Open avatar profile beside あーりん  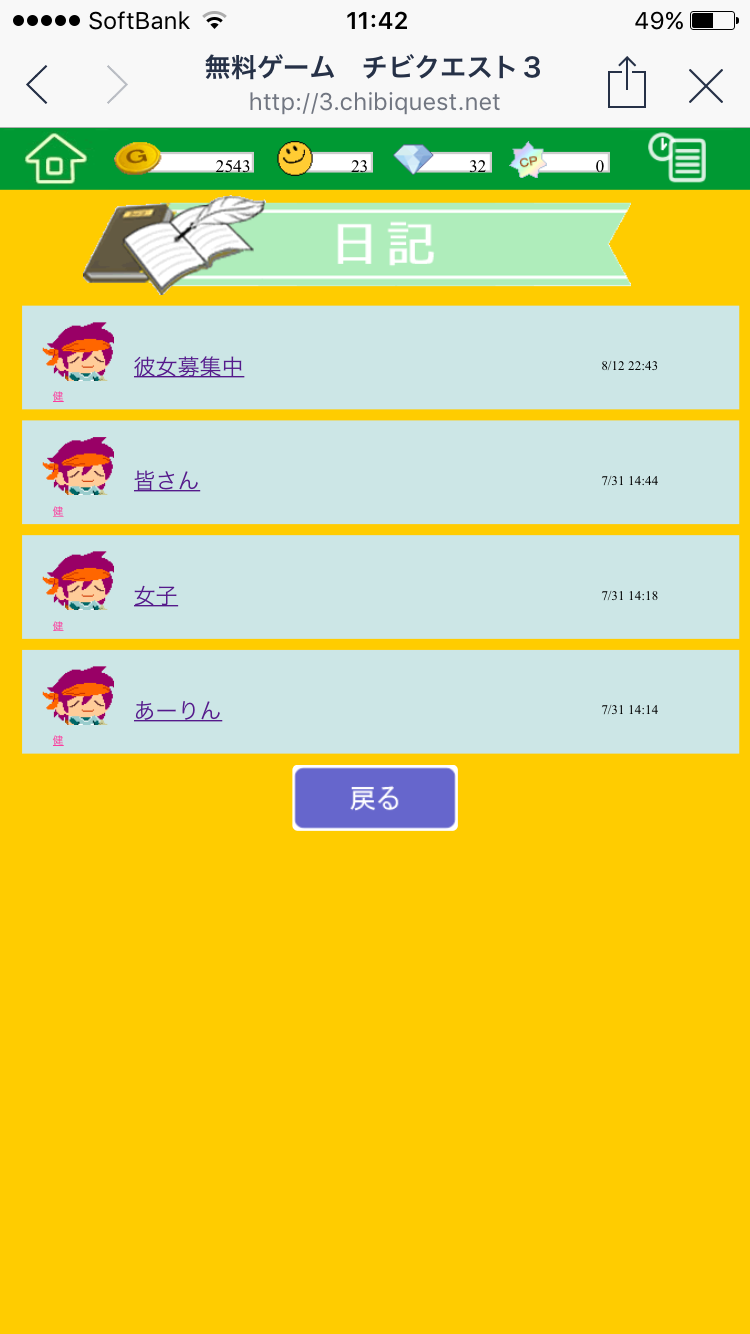[x=78, y=697]
